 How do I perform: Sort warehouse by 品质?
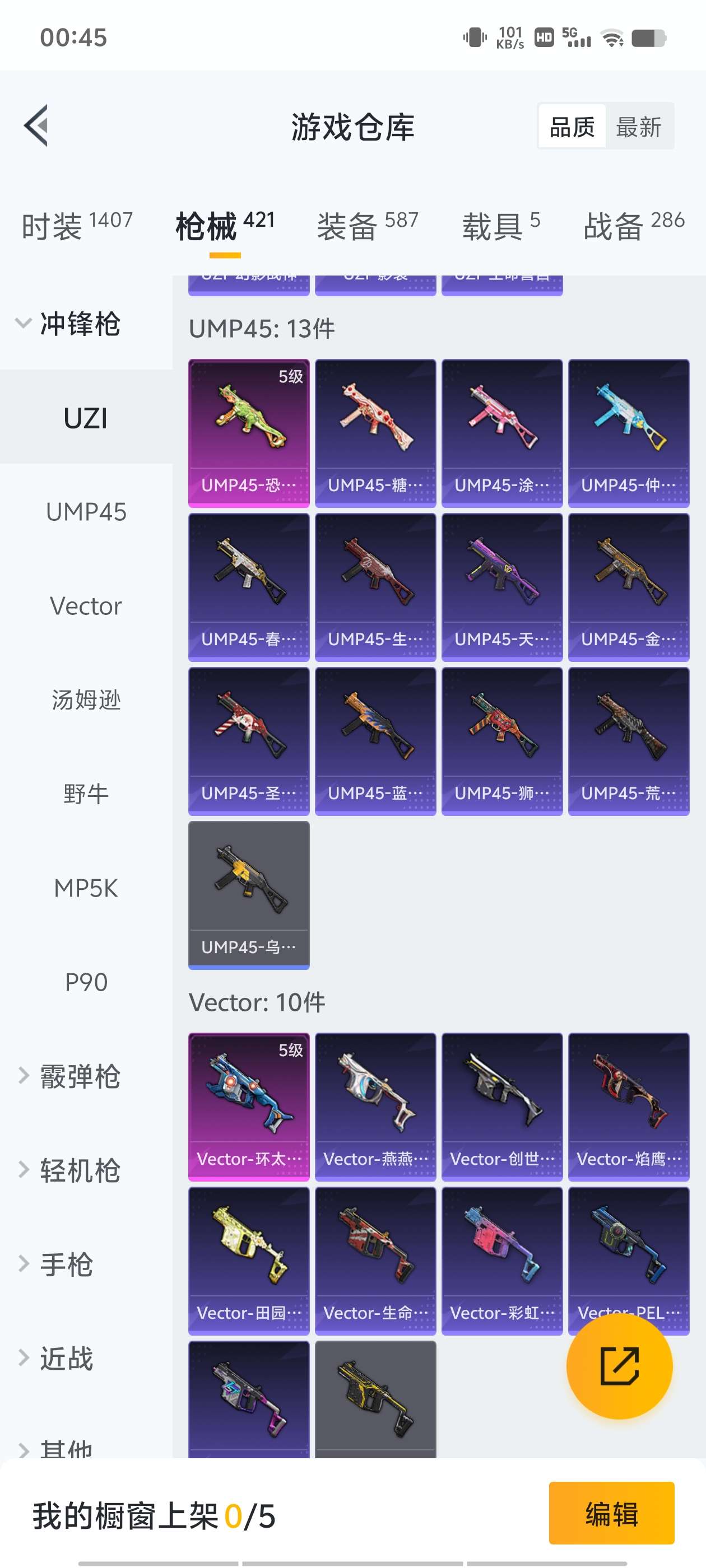tap(572, 127)
